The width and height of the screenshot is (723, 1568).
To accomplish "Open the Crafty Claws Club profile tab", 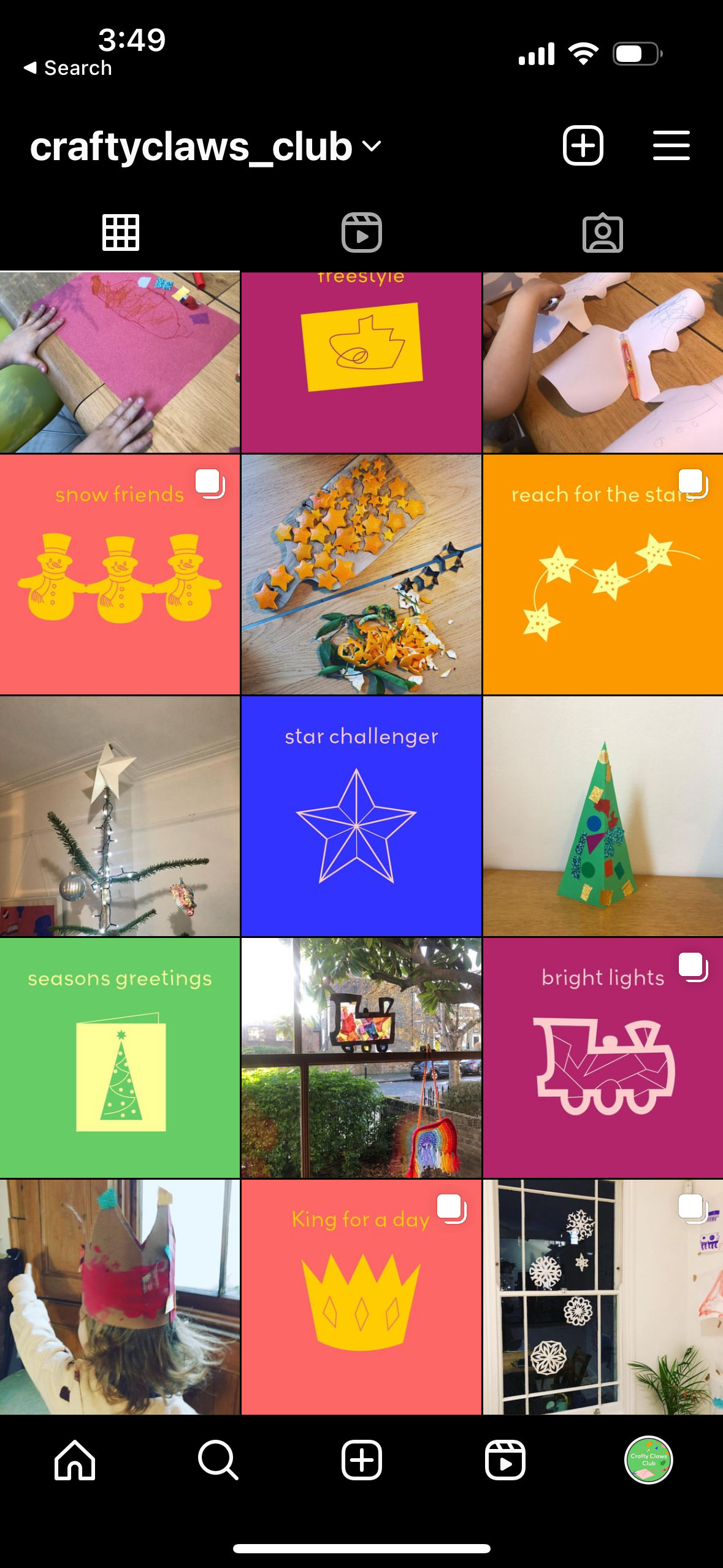I will tap(648, 1460).
